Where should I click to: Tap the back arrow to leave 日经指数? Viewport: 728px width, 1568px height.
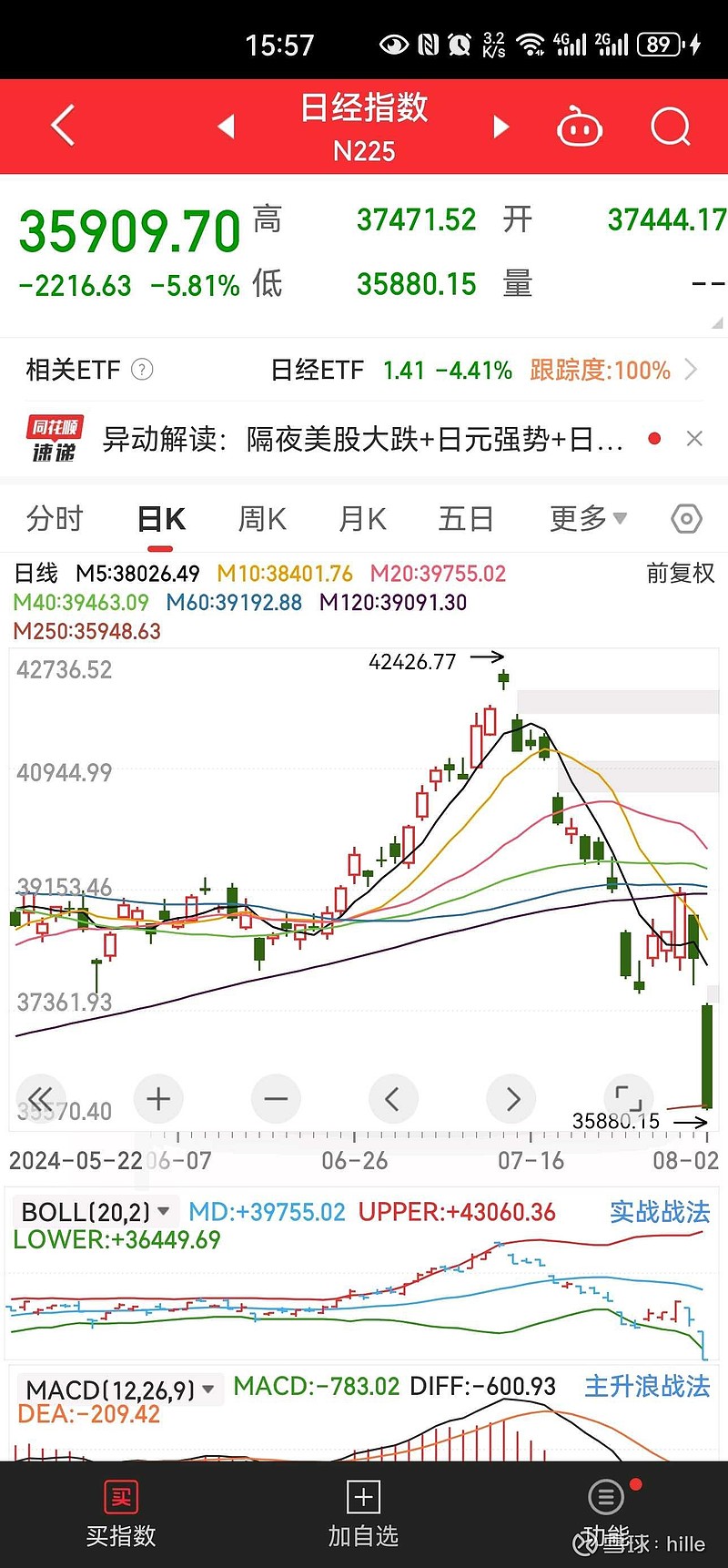click(61, 127)
